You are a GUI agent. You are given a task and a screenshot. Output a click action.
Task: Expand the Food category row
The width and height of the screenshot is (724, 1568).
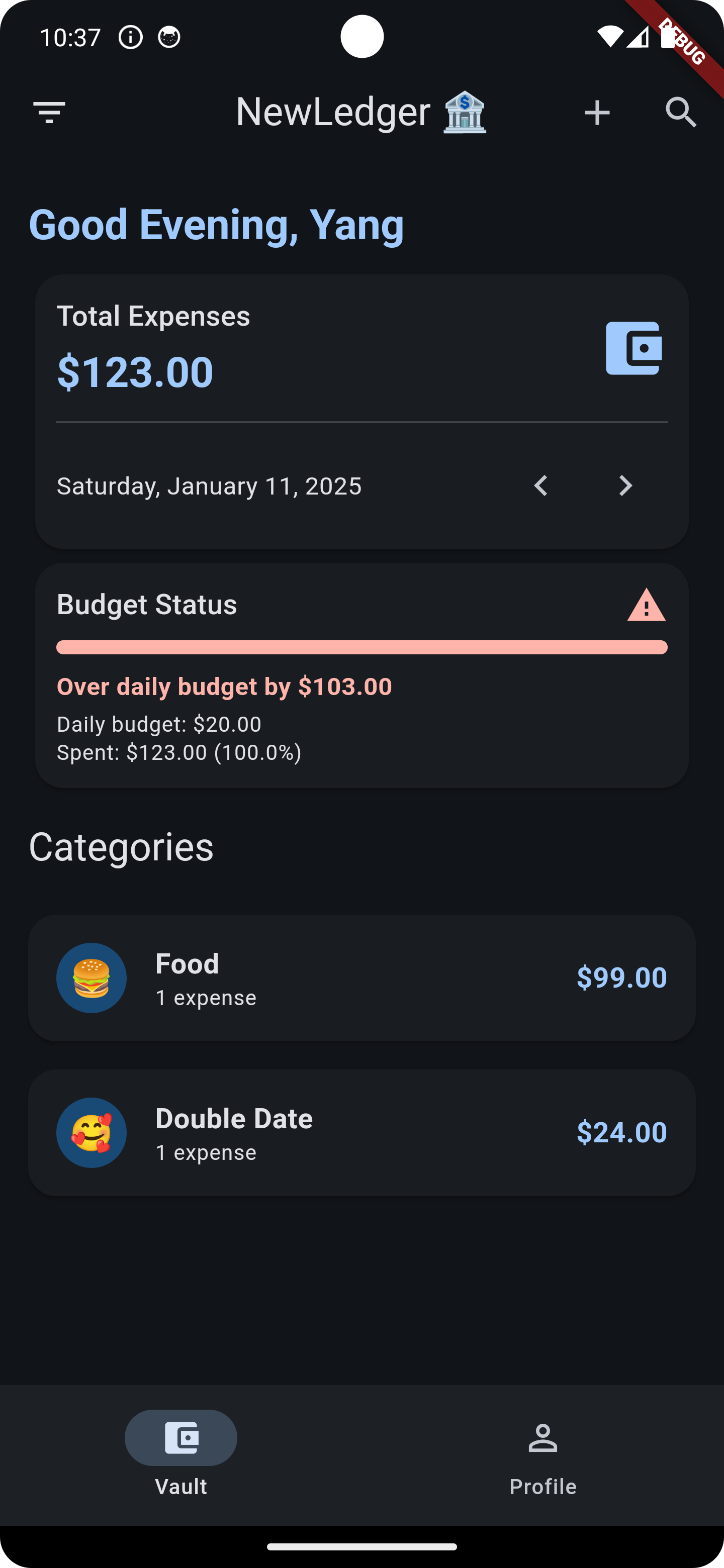[x=361, y=977]
